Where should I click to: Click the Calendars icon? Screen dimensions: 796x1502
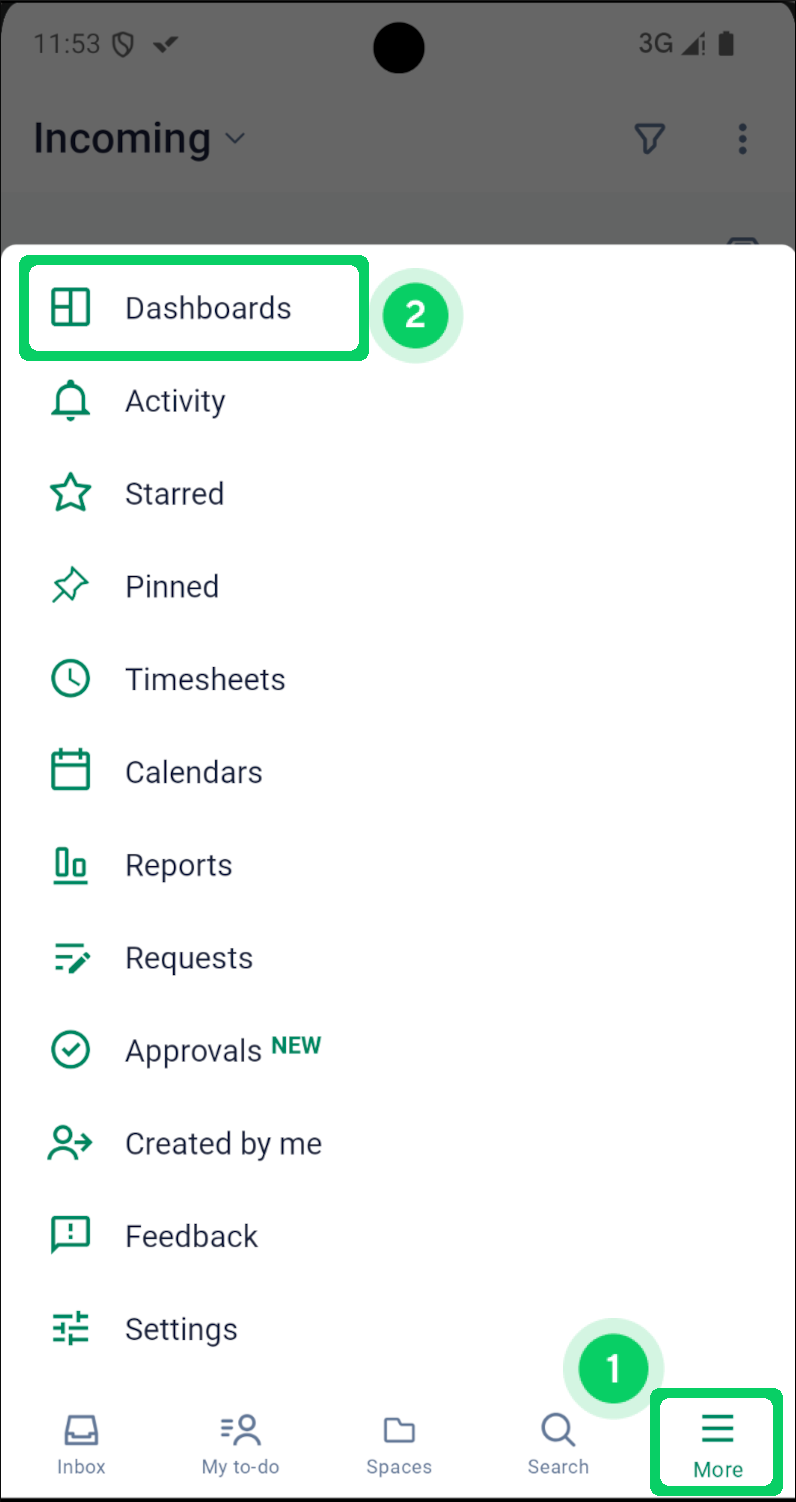70,770
